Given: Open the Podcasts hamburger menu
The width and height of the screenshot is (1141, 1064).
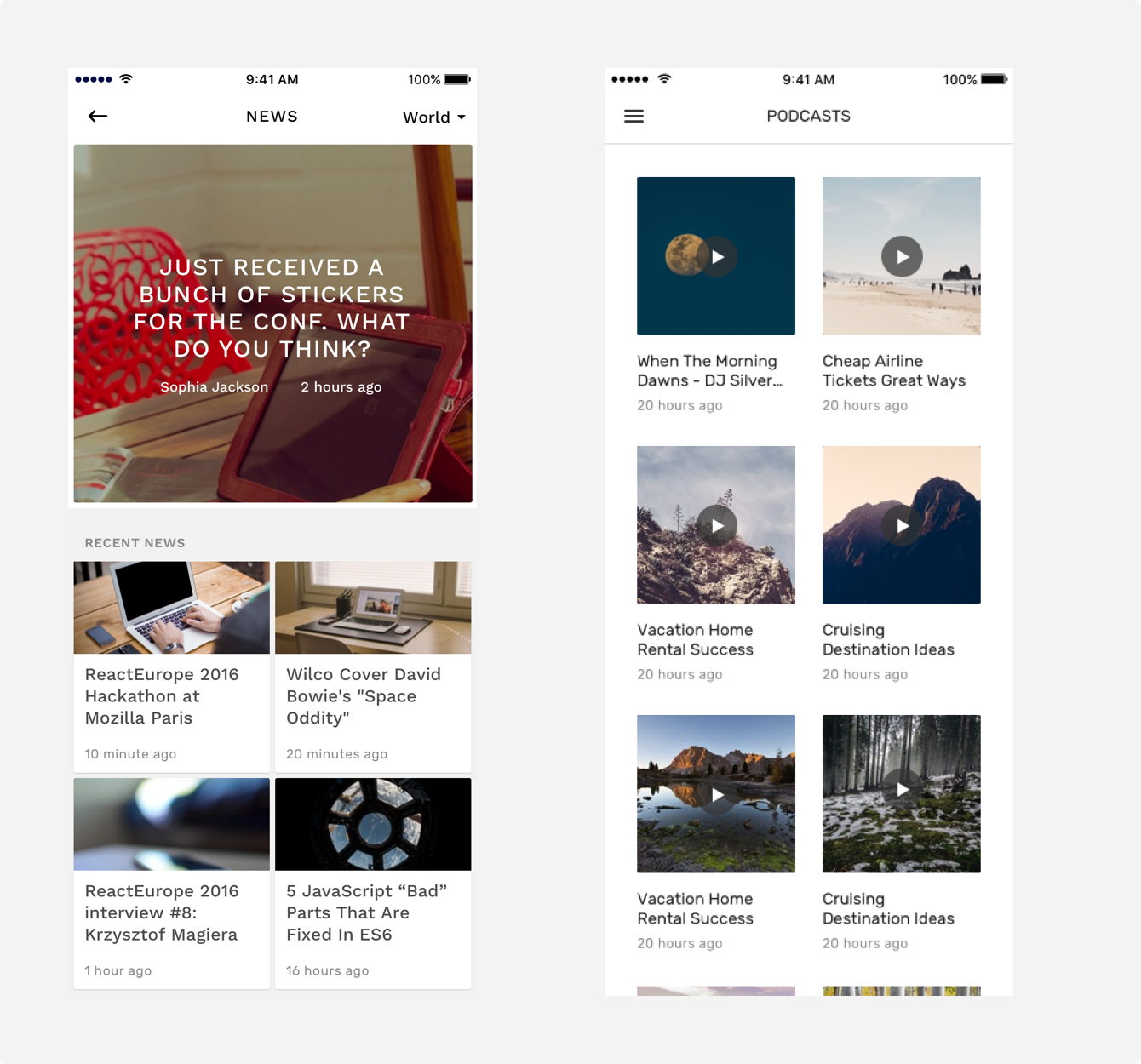Looking at the screenshot, I should click(x=634, y=117).
